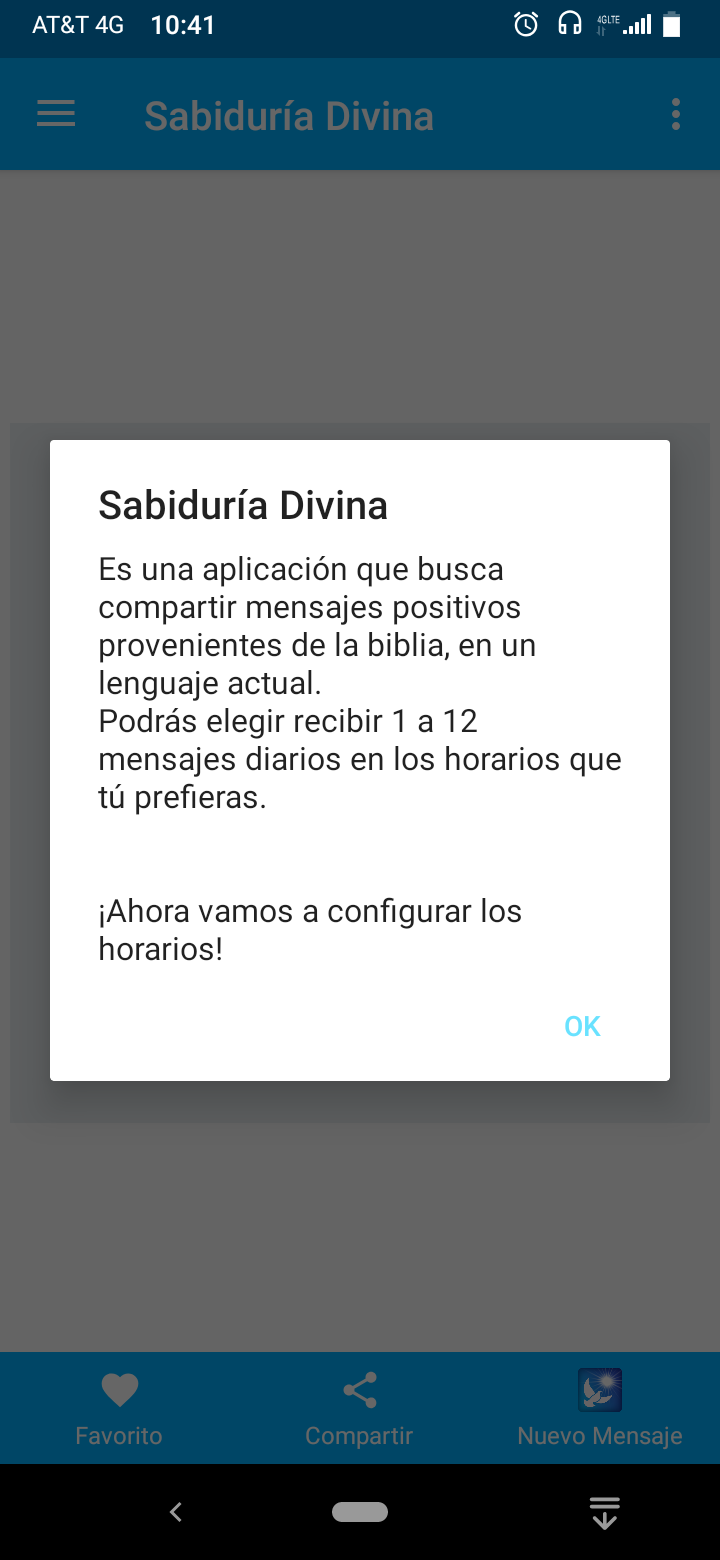Screen dimensions: 720x1560
Task: Select Compartir to share the message
Action: click(x=359, y=1408)
